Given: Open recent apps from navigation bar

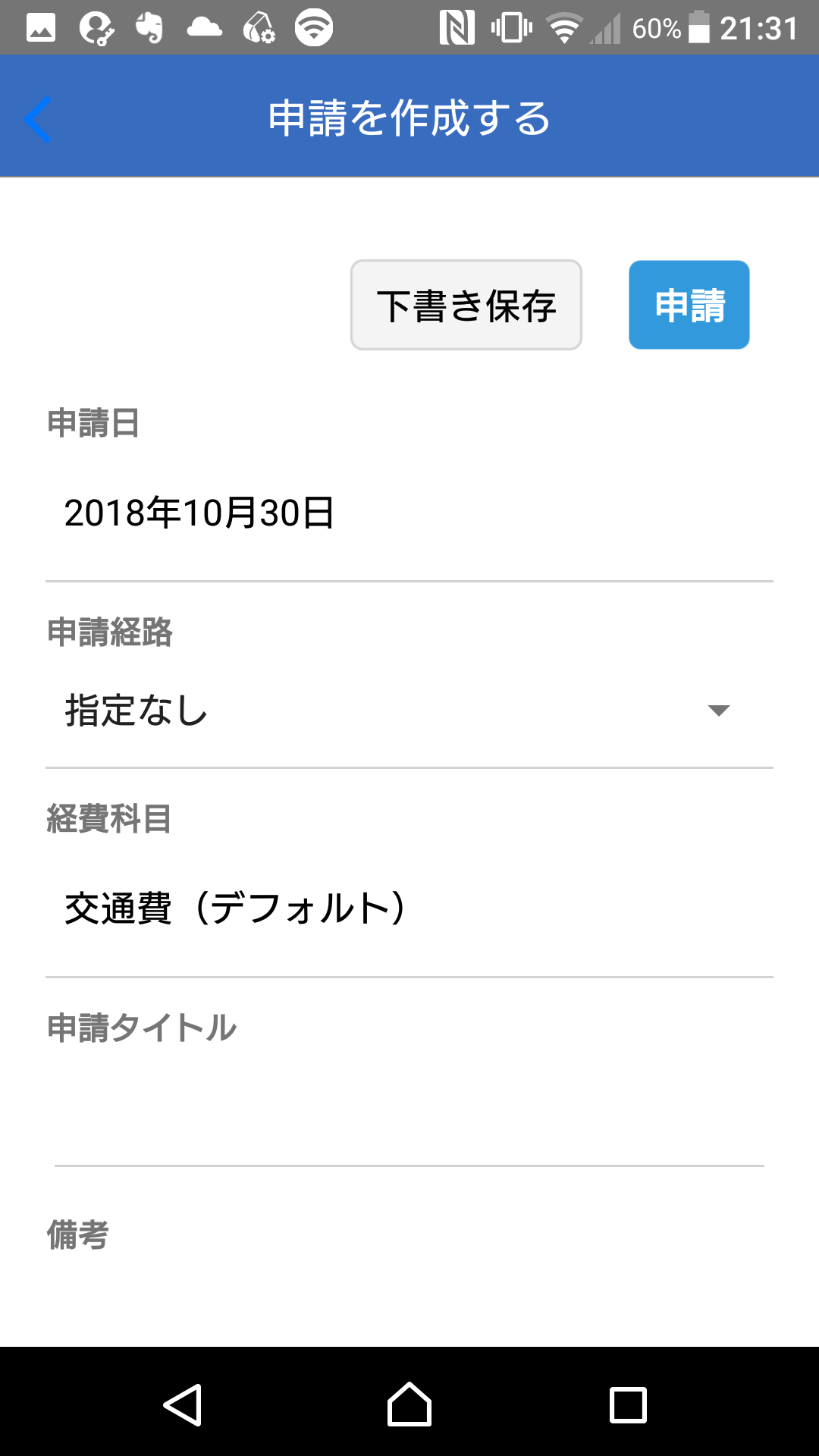Looking at the screenshot, I should click(628, 1404).
